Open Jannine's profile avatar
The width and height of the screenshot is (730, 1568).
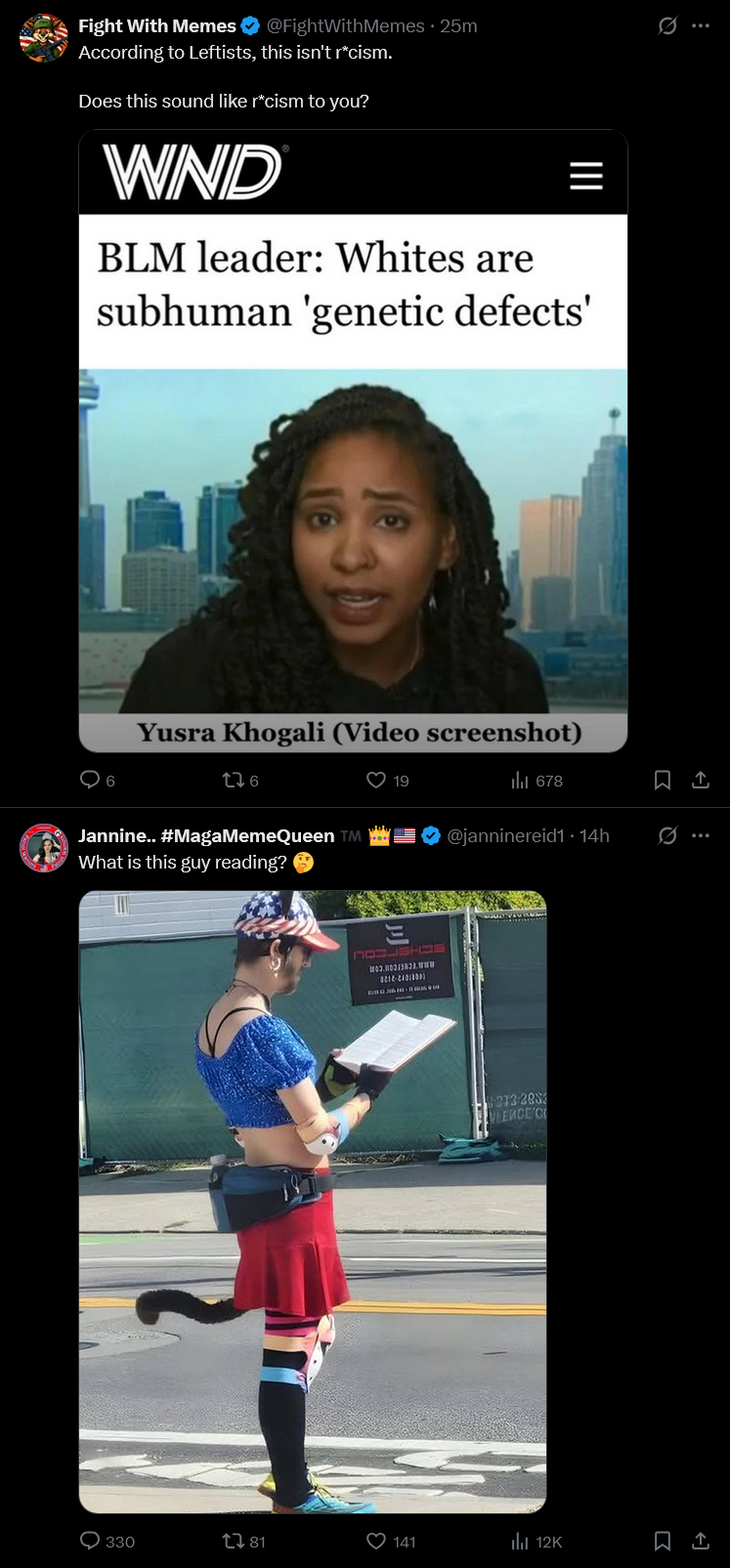click(x=44, y=848)
